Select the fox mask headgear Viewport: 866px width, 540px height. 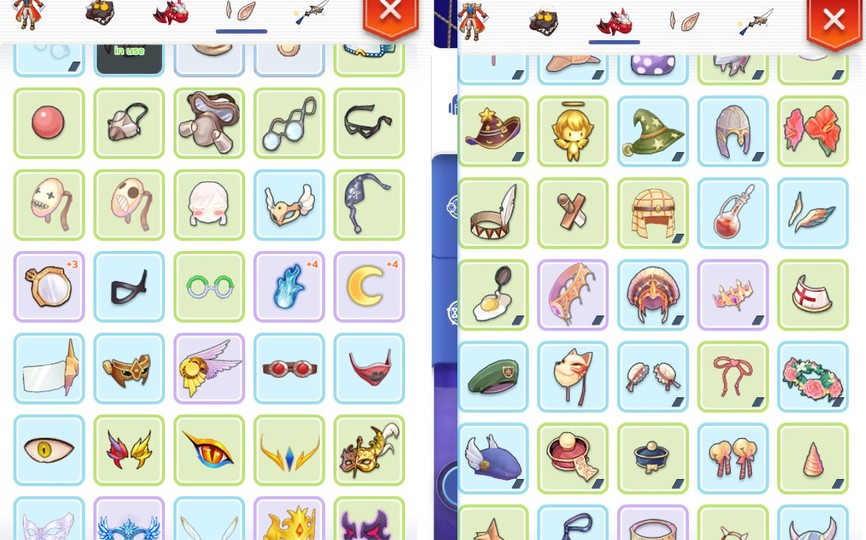(x=573, y=377)
